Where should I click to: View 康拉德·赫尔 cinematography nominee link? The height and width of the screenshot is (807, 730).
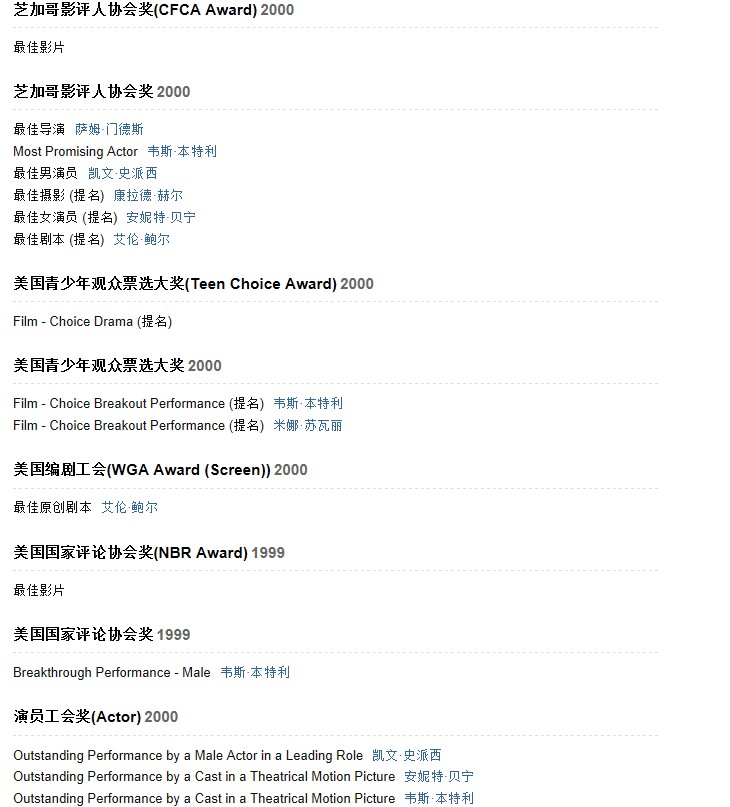click(x=148, y=195)
